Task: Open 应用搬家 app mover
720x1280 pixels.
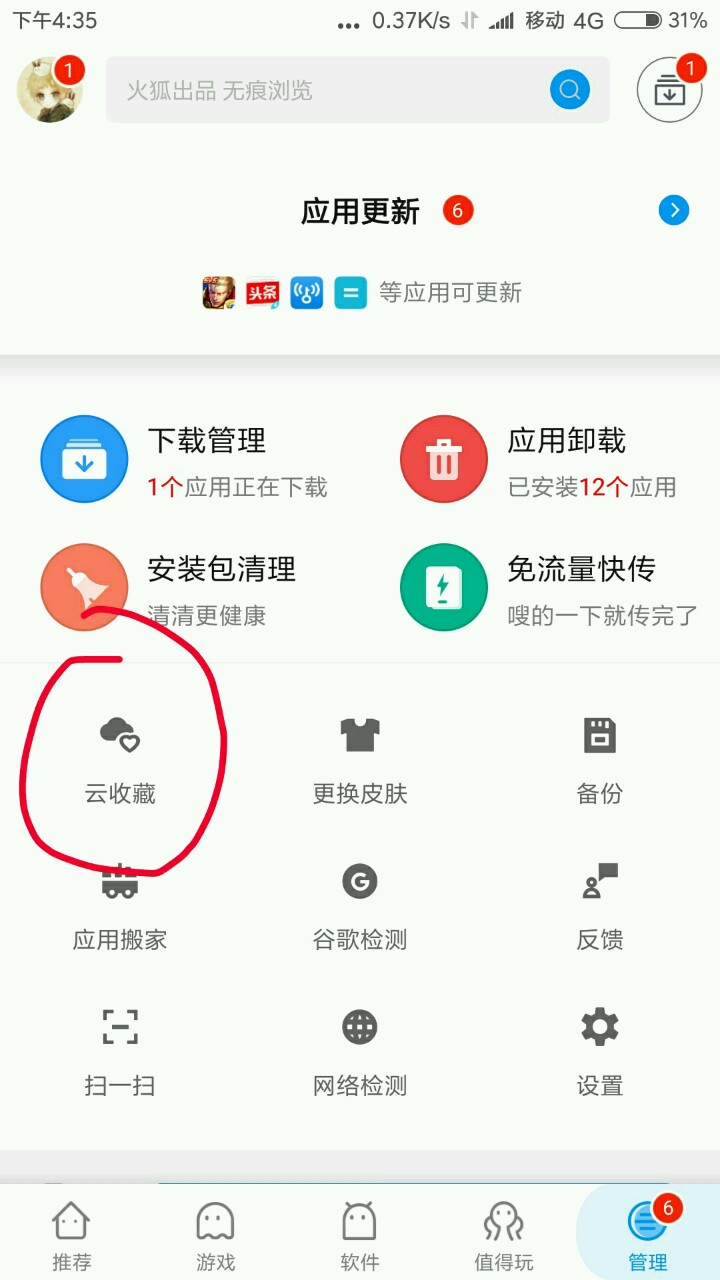Action: pos(120,904)
